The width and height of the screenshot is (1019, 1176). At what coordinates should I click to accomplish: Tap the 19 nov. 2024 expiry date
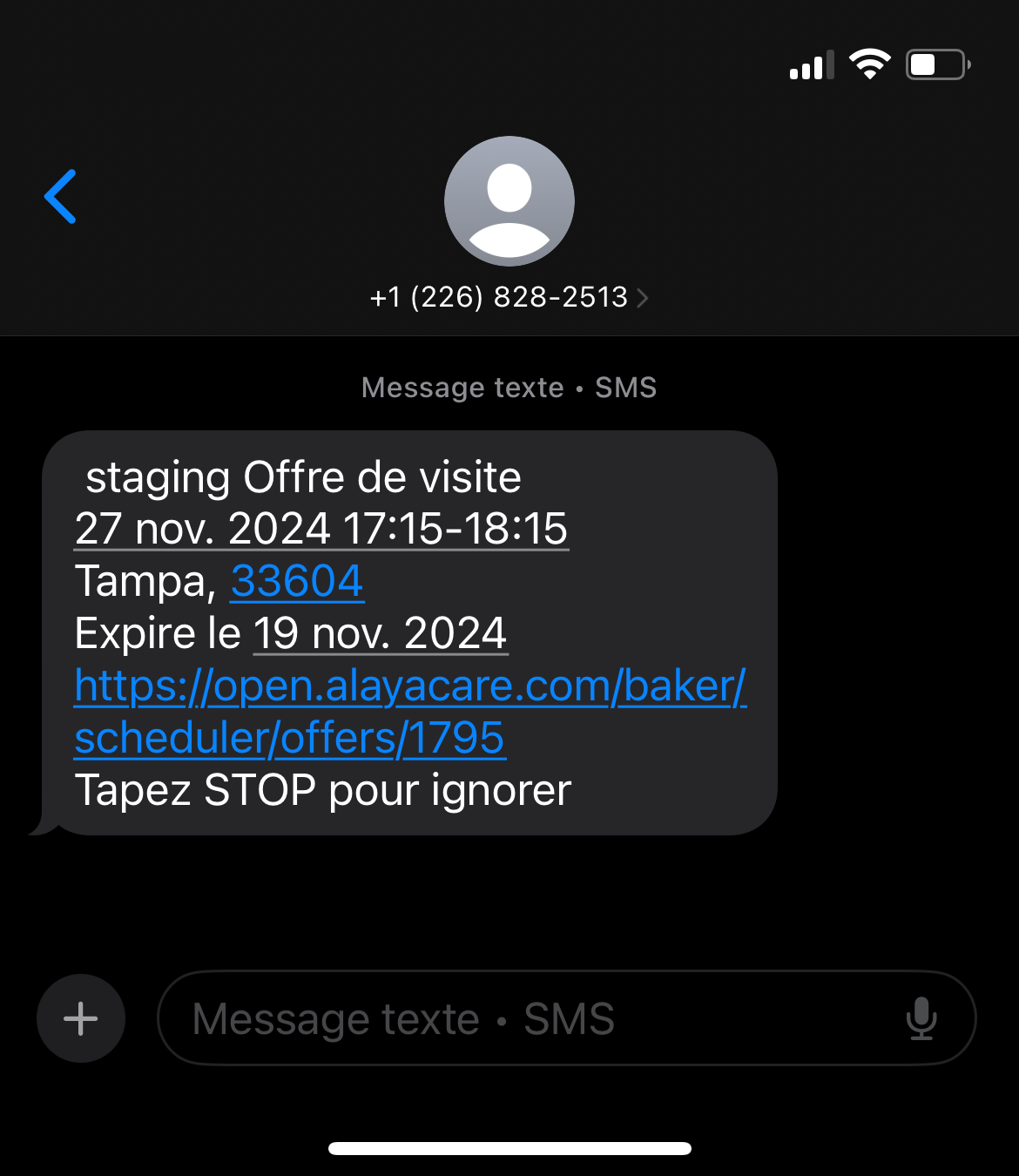[380, 633]
